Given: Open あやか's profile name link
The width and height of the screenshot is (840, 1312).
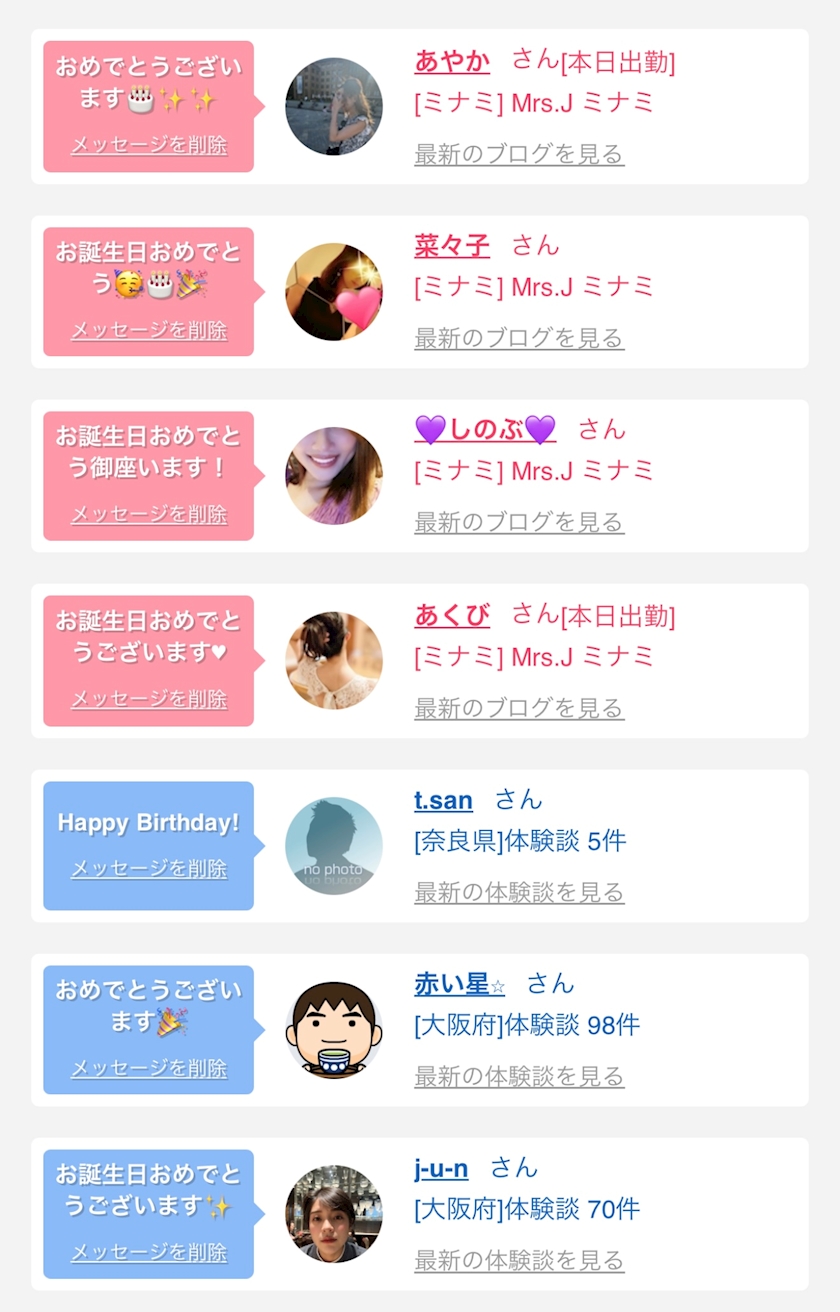Looking at the screenshot, I should coord(452,61).
